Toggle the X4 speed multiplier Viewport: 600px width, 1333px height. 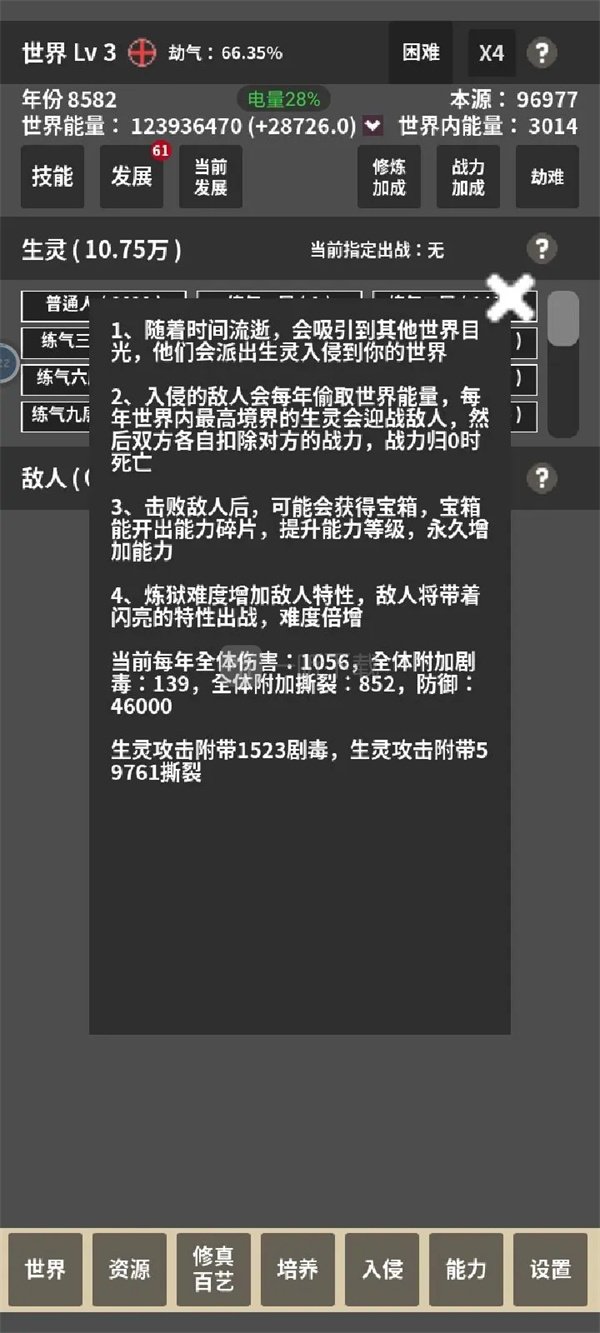click(492, 52)
